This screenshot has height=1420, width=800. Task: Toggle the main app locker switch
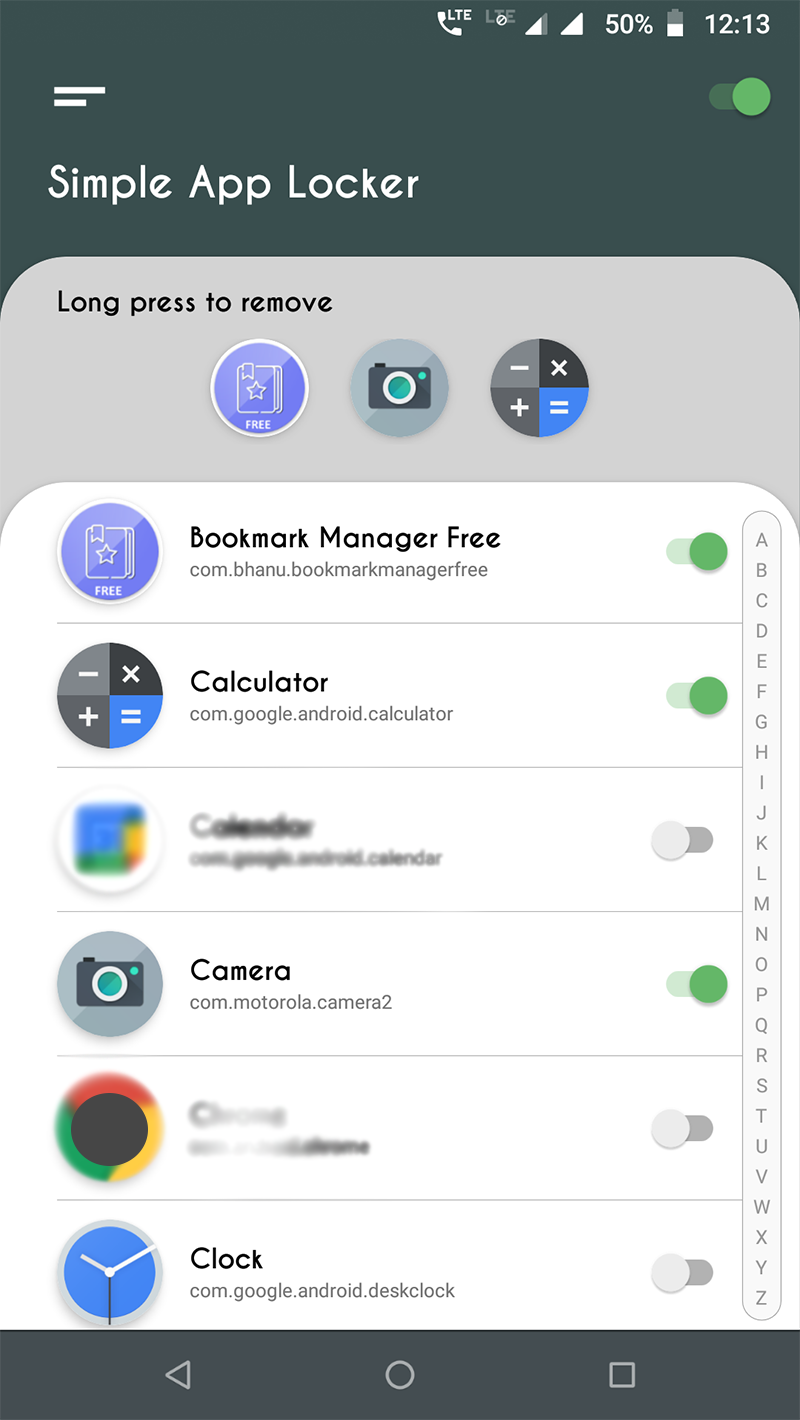740,97
